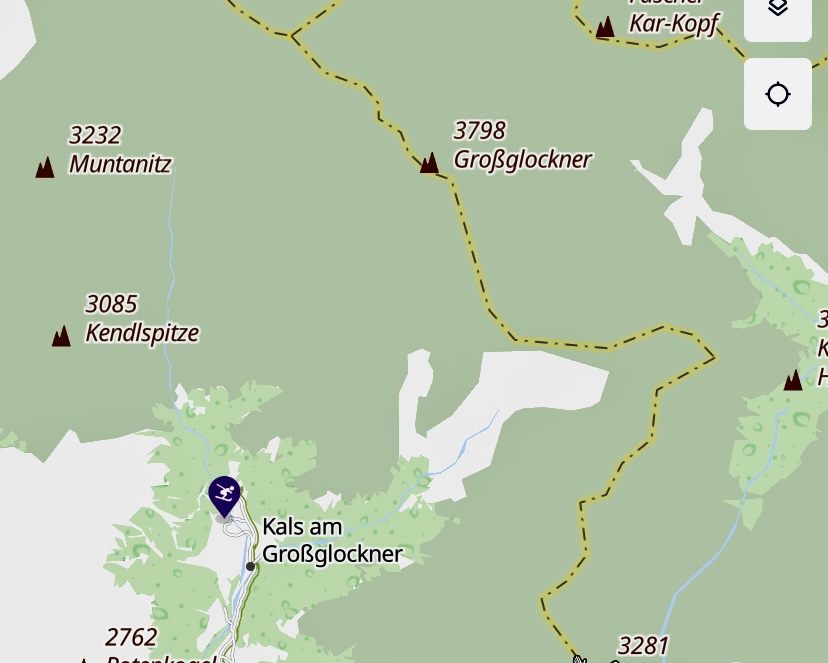Open the map layers selector
The width and height of the screenshot is (828, 663).
point(777,12)
